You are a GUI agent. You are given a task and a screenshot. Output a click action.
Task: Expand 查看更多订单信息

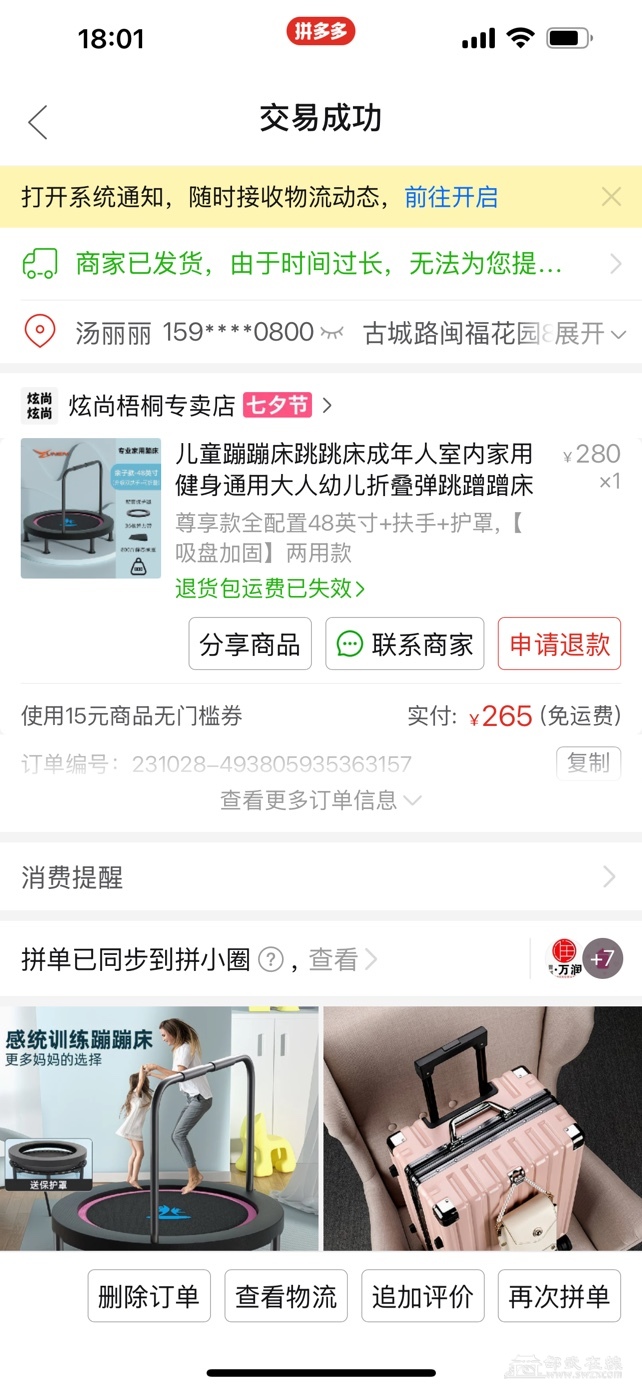pyautogui.click(x=320, y=800)
